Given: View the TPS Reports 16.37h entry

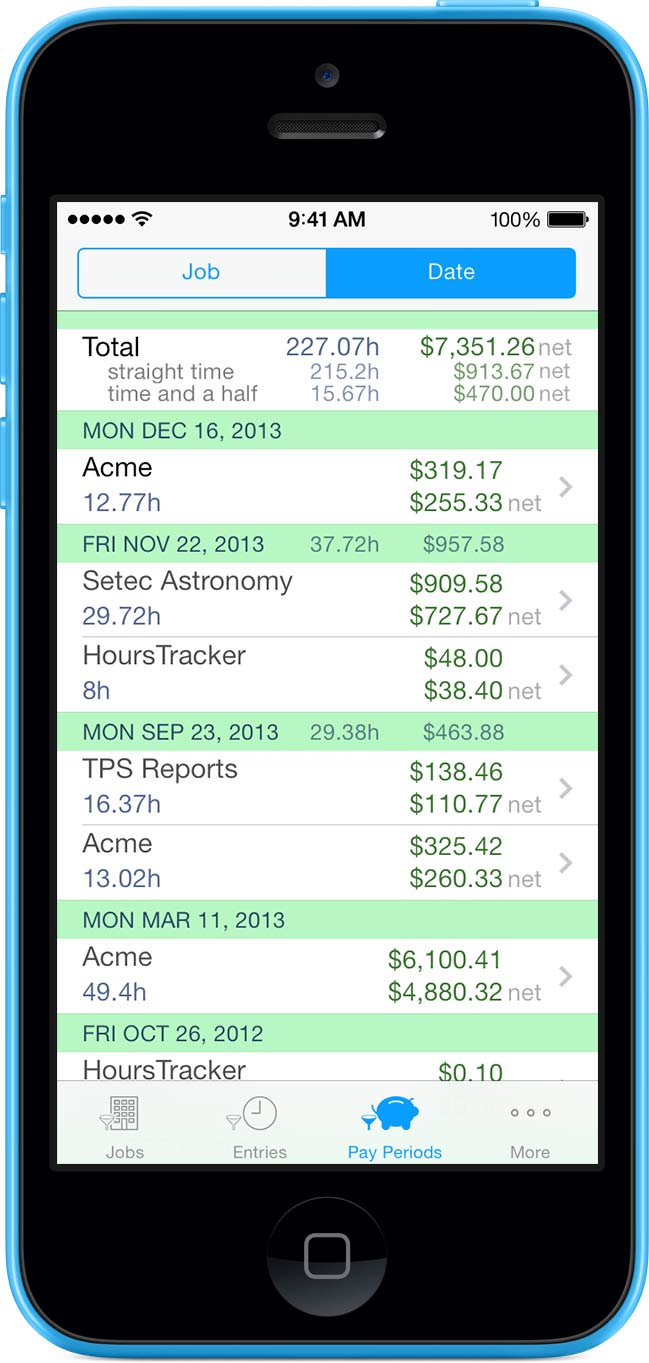Looking at the screenshot, I should pyautogui.click(x=327, y=788).
